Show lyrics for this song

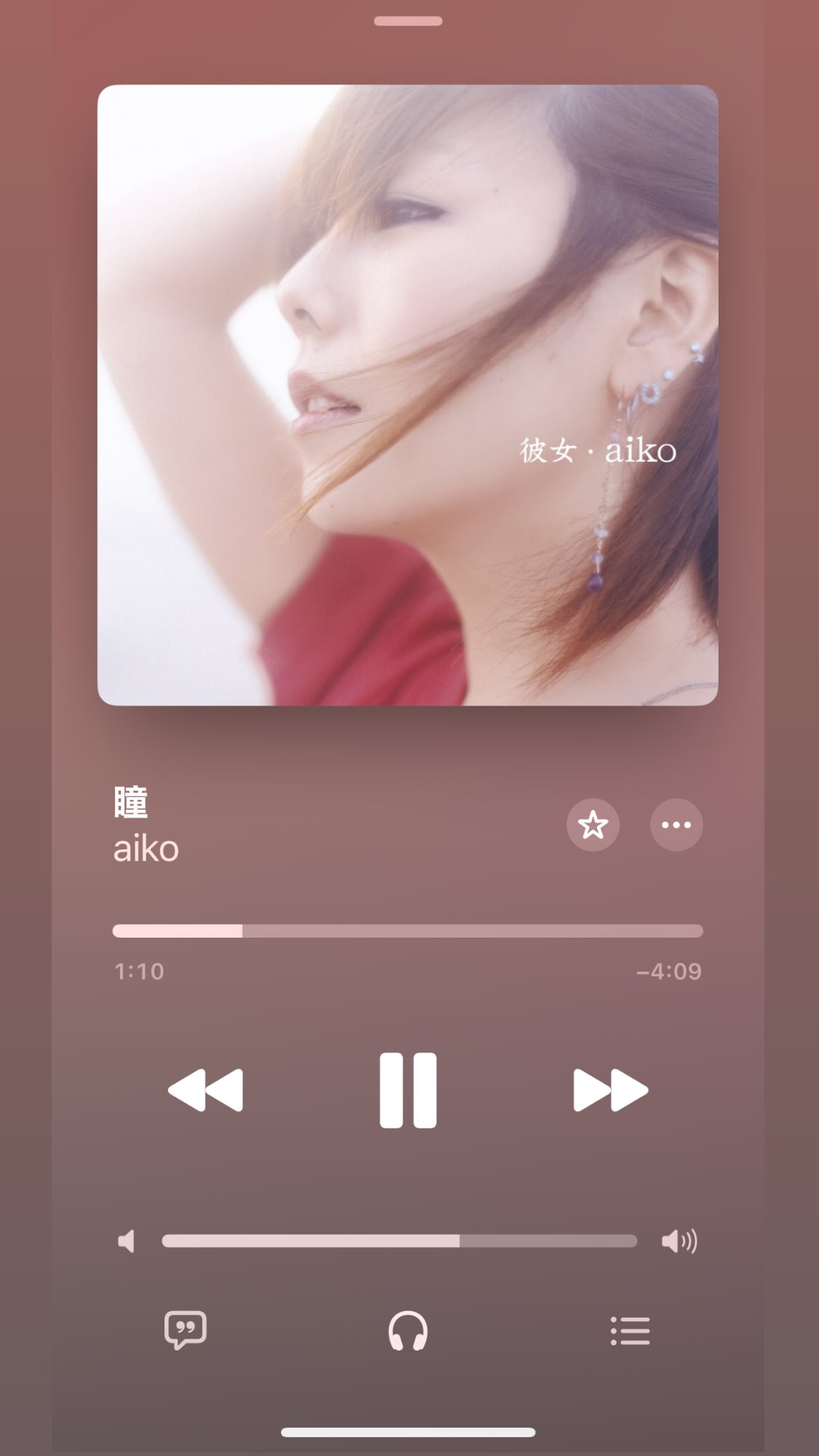186,1331
